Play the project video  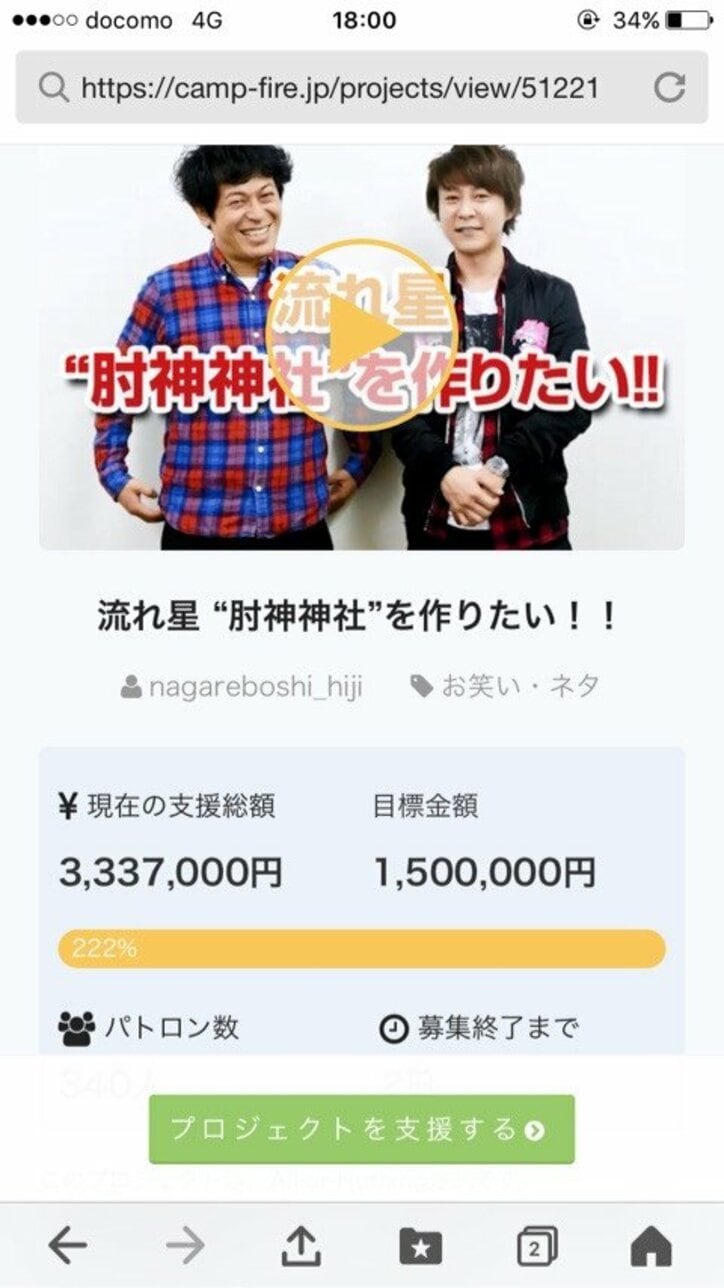[x=362, y=337]
